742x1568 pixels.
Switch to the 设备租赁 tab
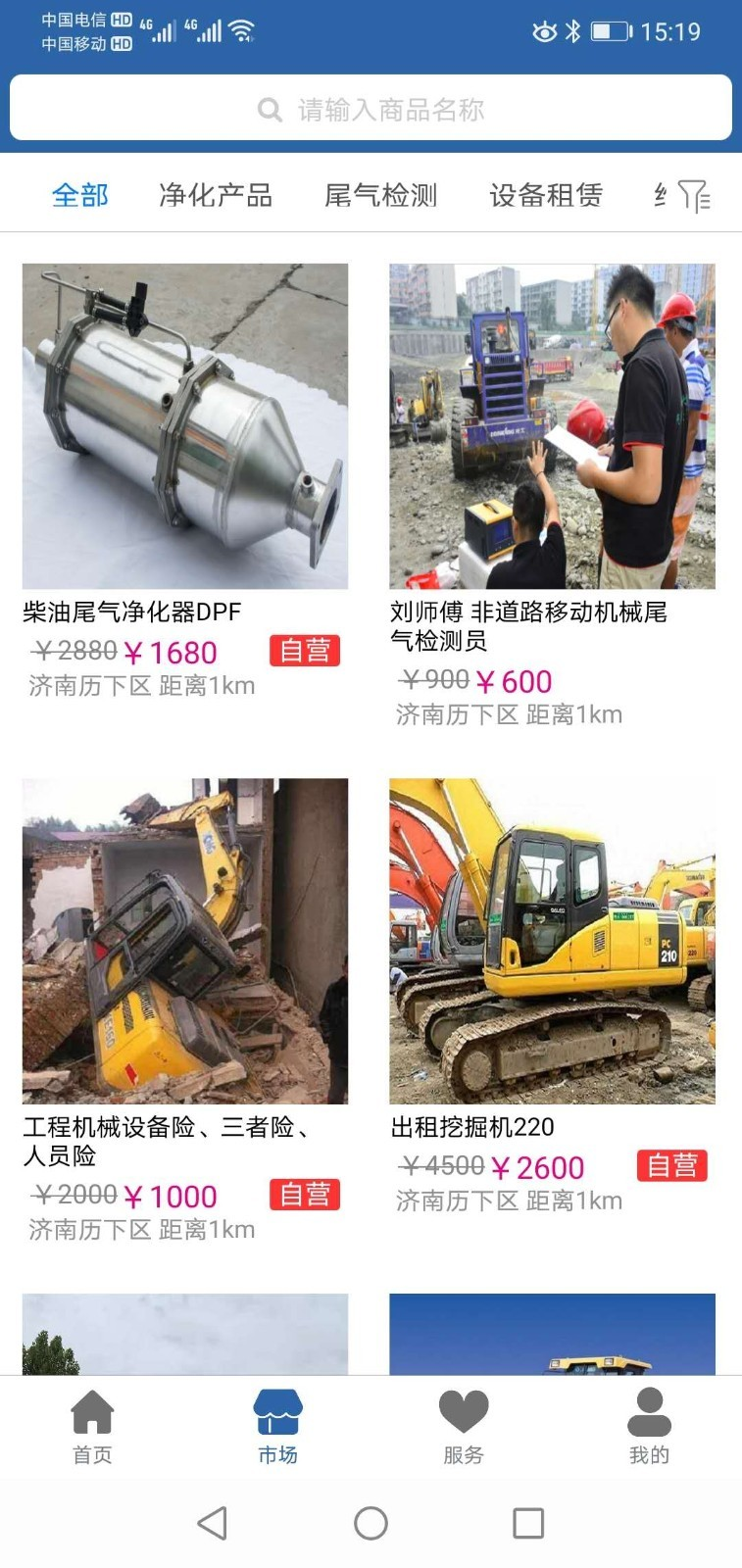click(546, 195)
